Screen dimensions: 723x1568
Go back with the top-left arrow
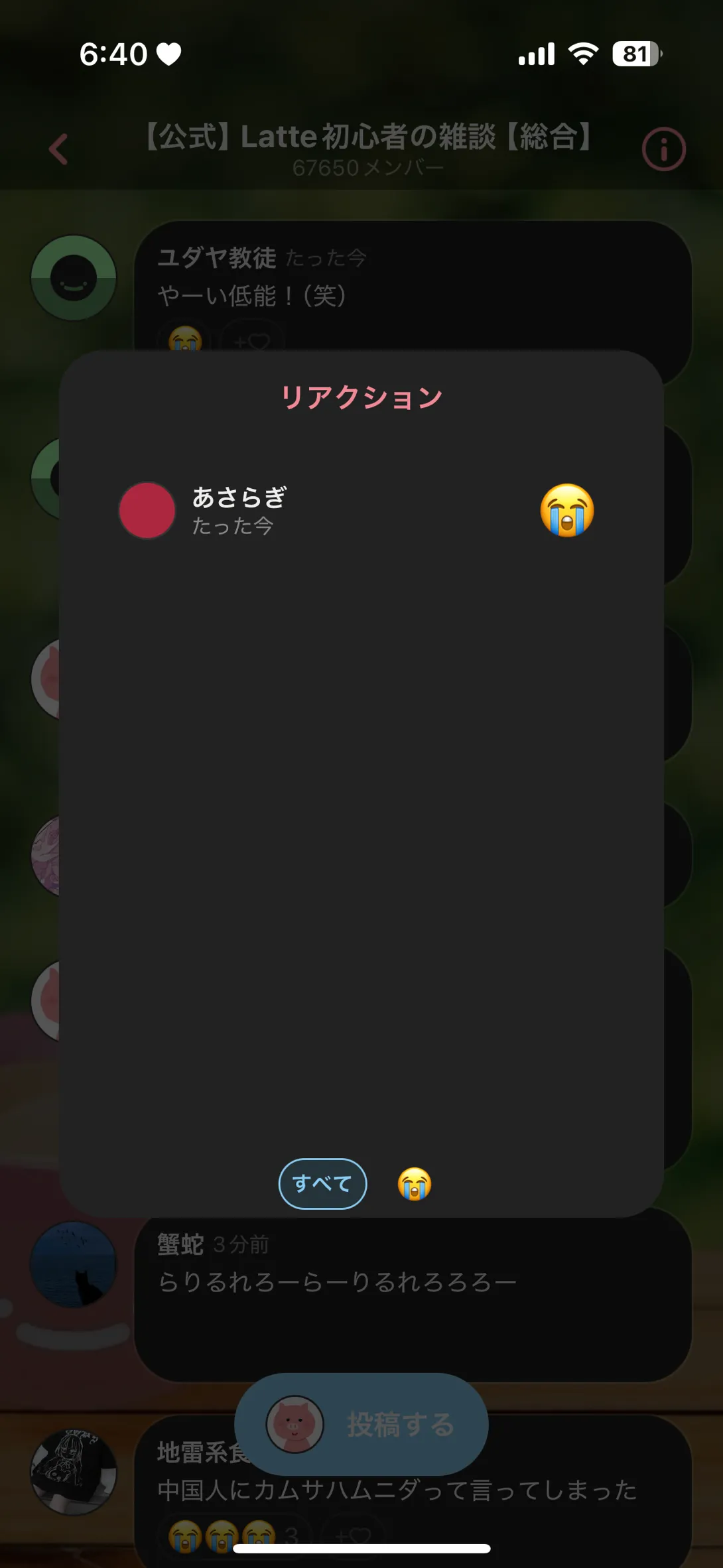pos(58,149)
